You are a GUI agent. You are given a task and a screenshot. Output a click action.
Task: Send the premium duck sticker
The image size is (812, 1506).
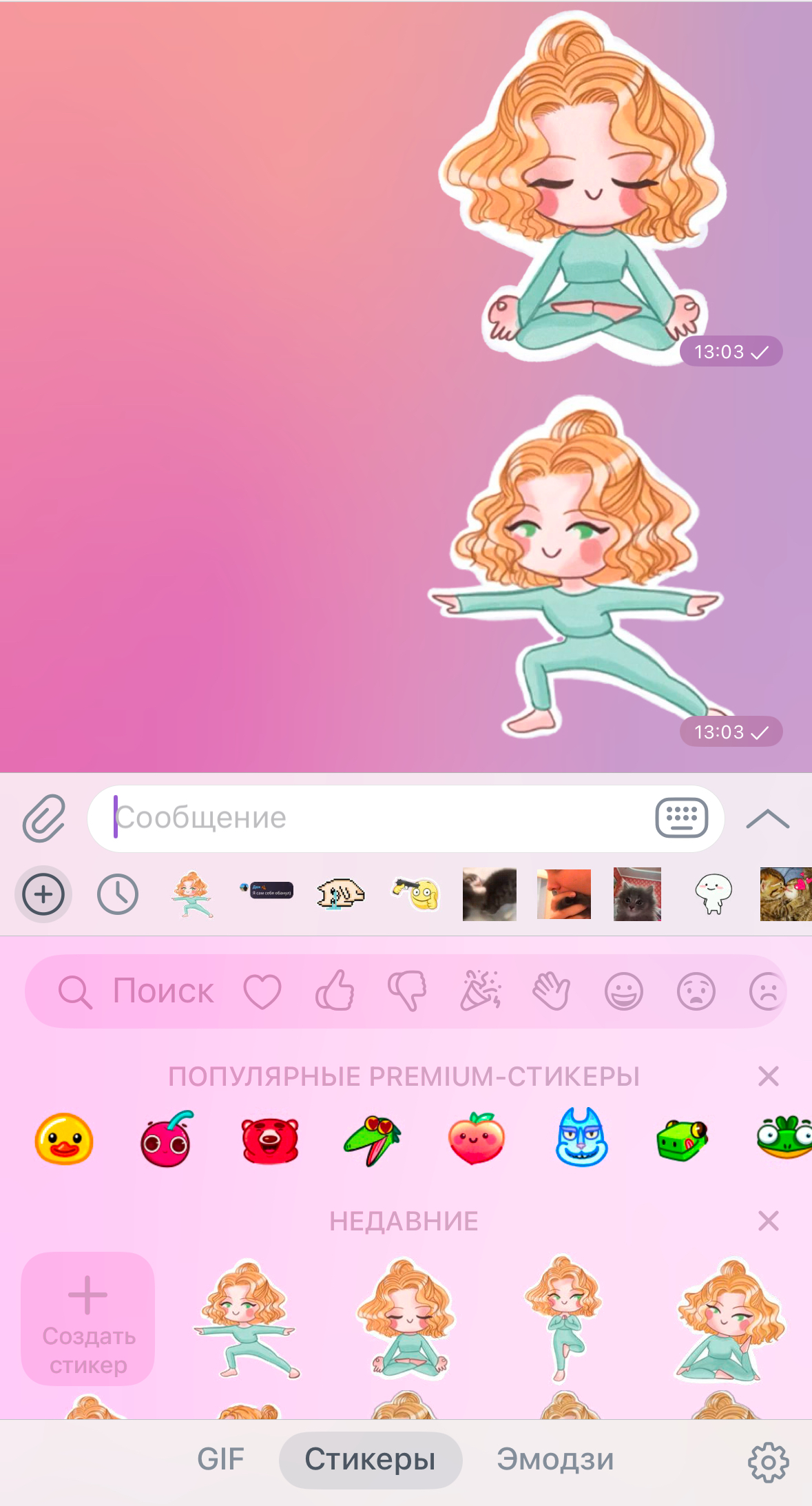[64, 1139]
